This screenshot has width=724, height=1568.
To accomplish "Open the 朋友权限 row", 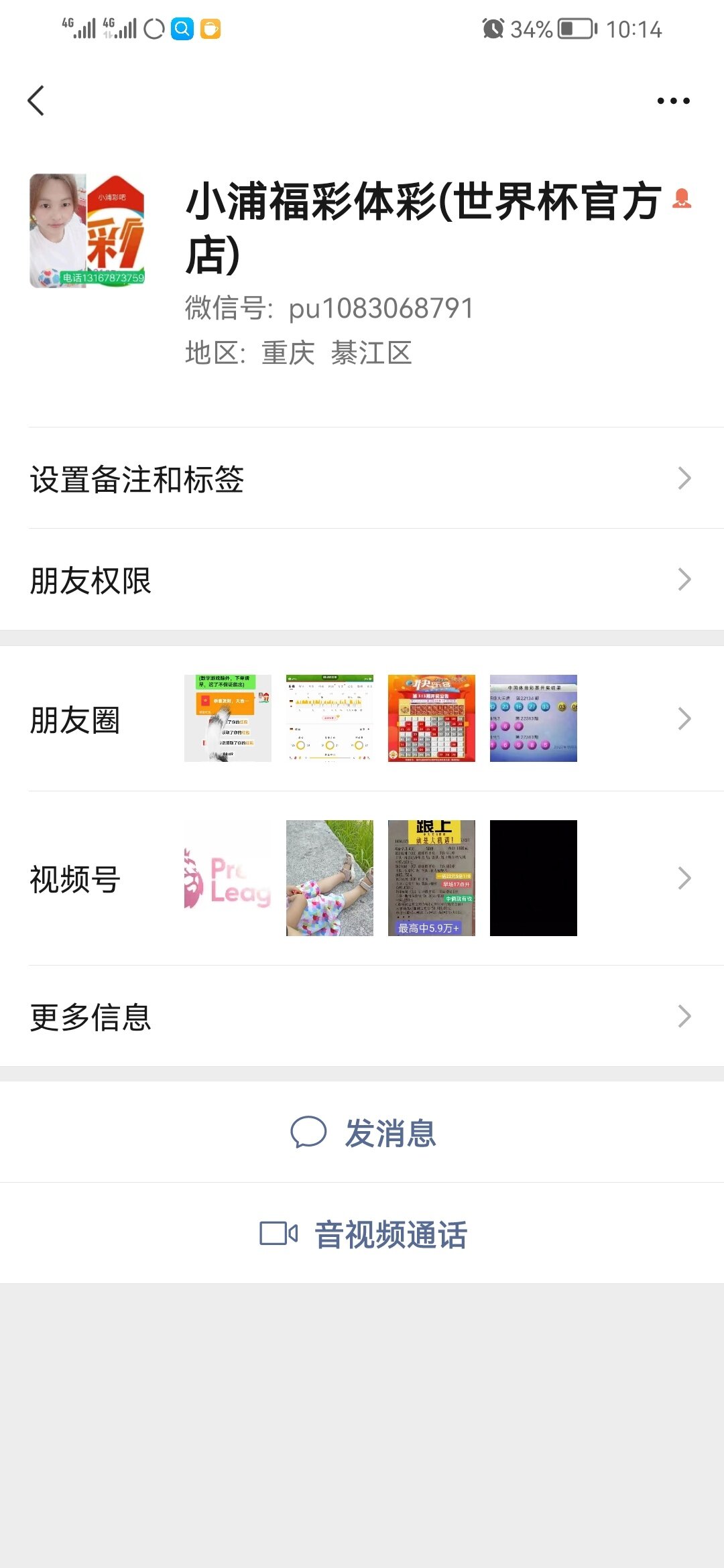I will [x=362, y=580].
